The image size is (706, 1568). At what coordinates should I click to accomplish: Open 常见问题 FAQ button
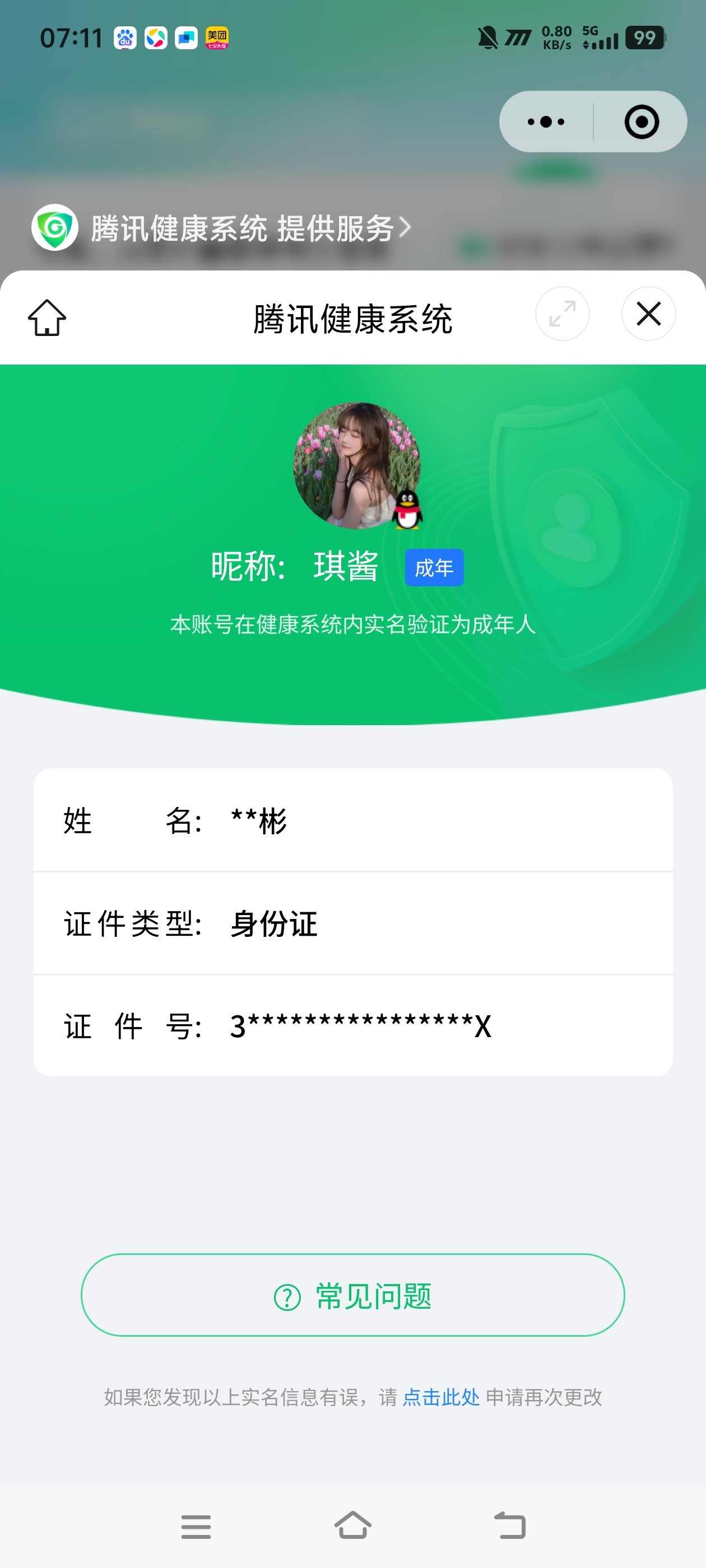point(352,1295)
